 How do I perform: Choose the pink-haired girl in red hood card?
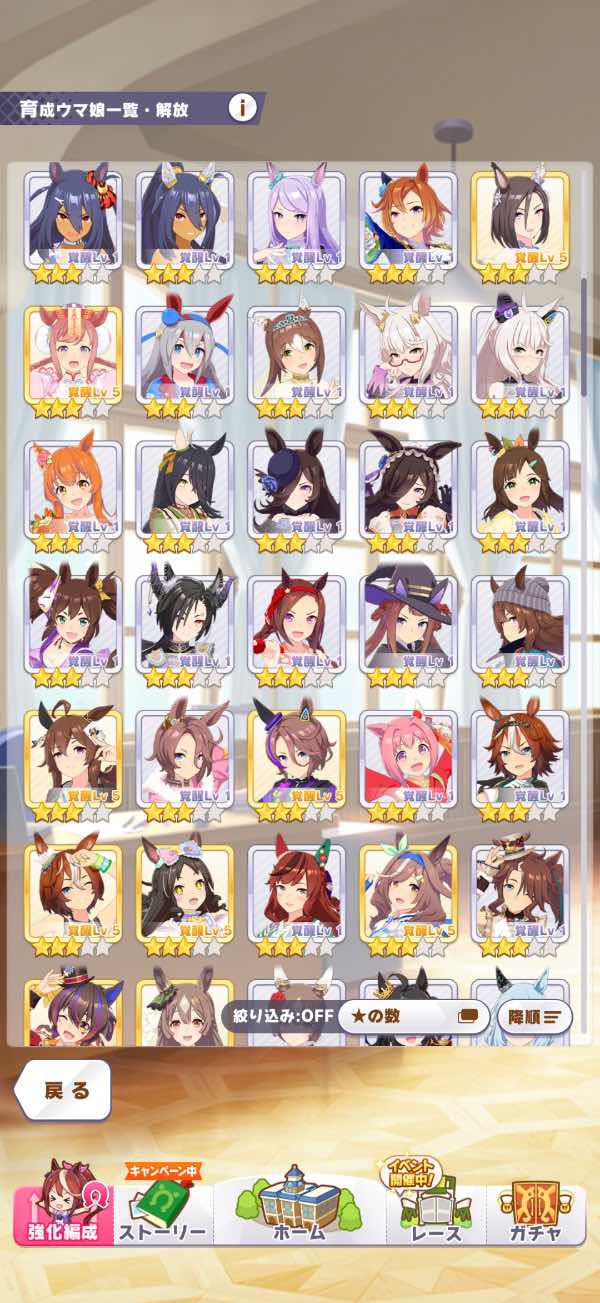click(x=408, y=762)
